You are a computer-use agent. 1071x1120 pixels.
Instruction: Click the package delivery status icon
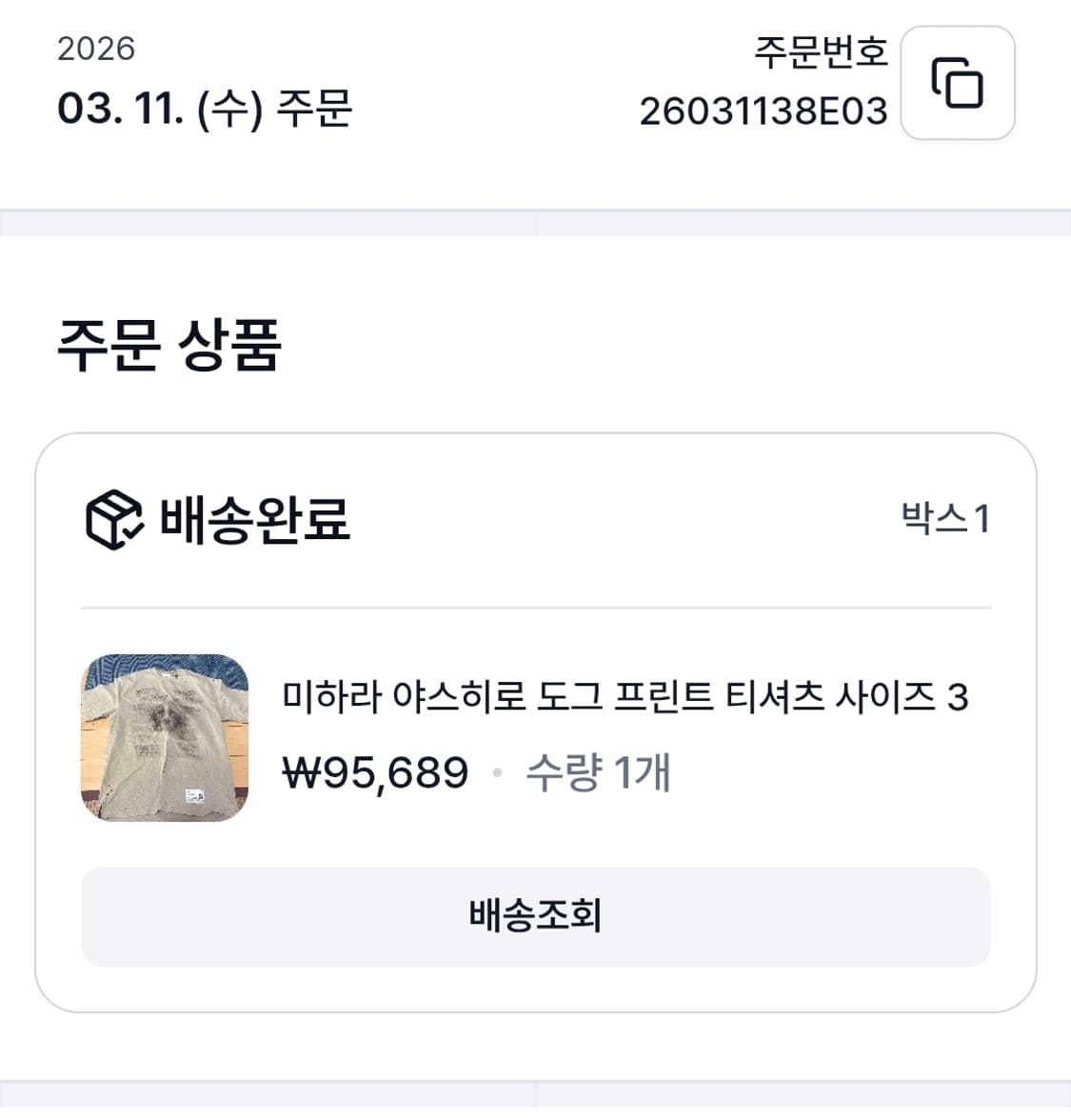point(114,519)
